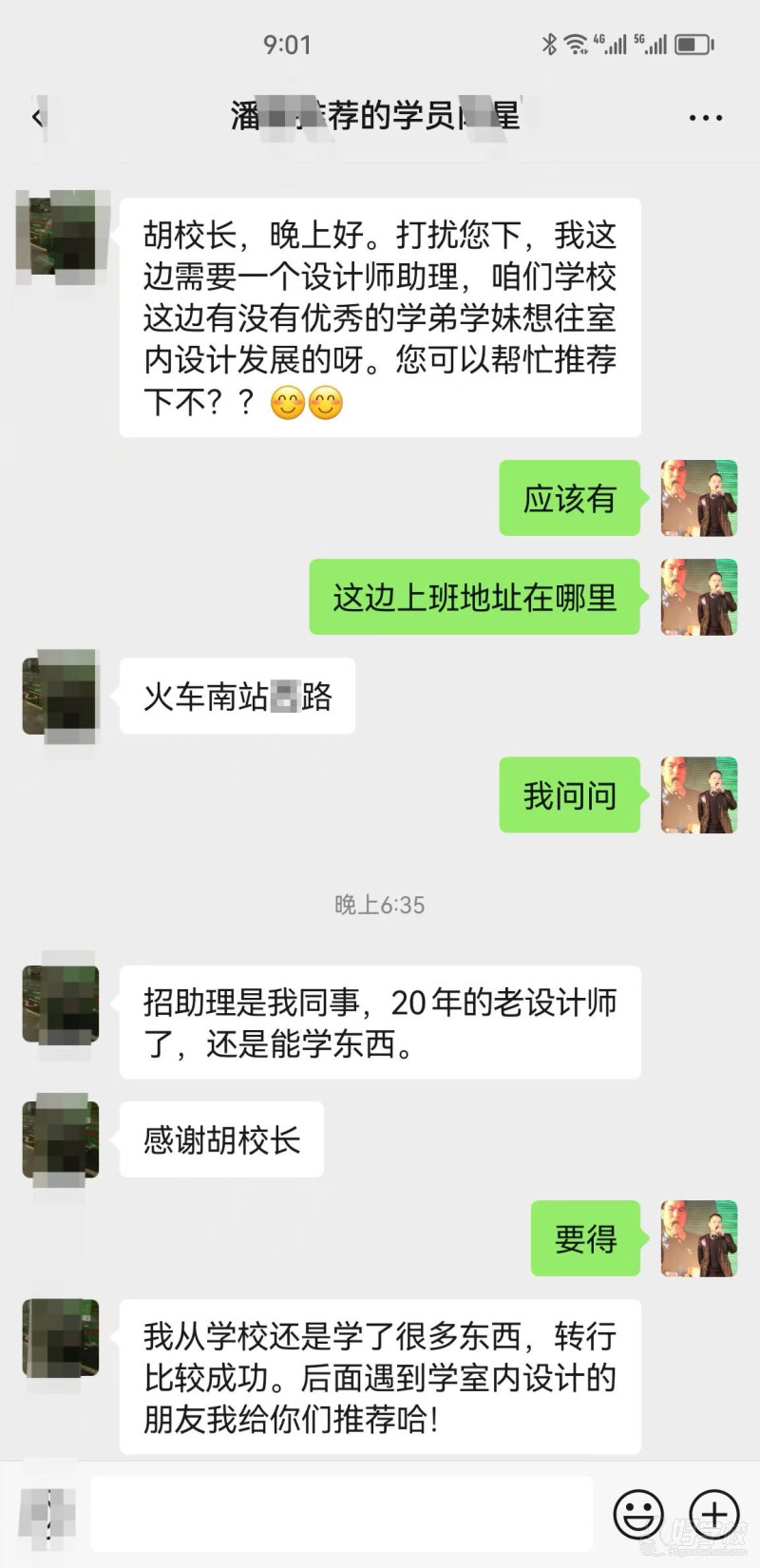Viewport: 760px width, 1568px height.
Task: Open own avatar next to 我问问 message
Action: click(699, 795)
